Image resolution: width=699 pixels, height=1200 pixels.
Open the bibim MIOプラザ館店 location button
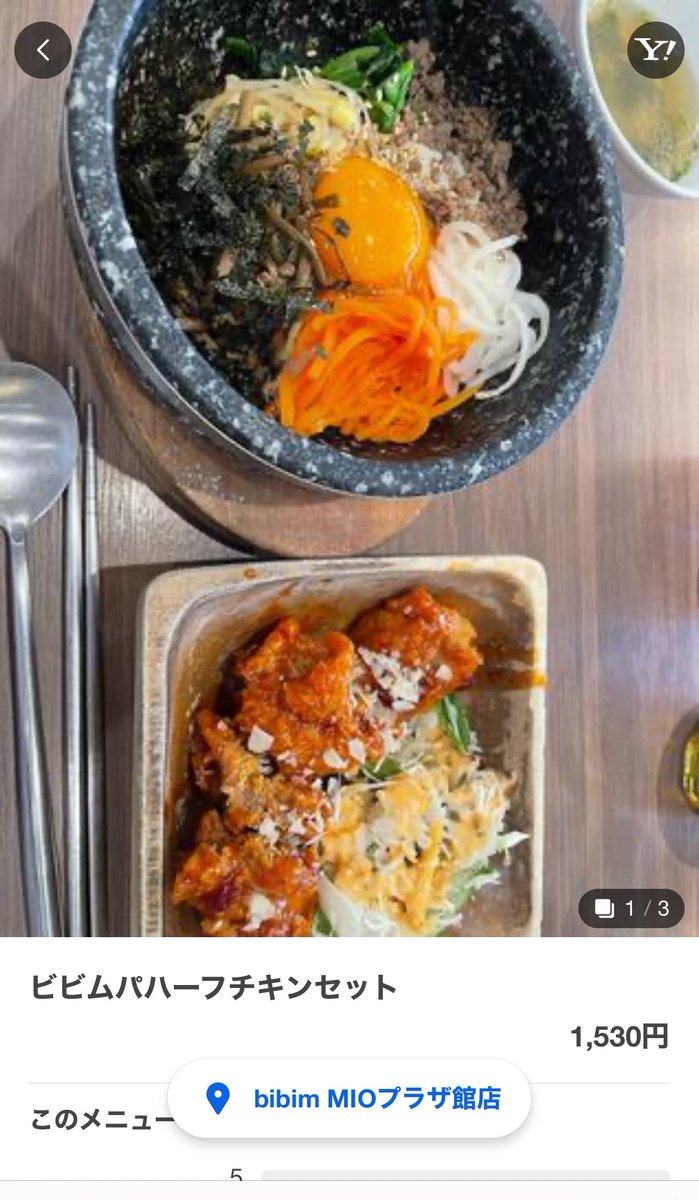point(349,1099)
